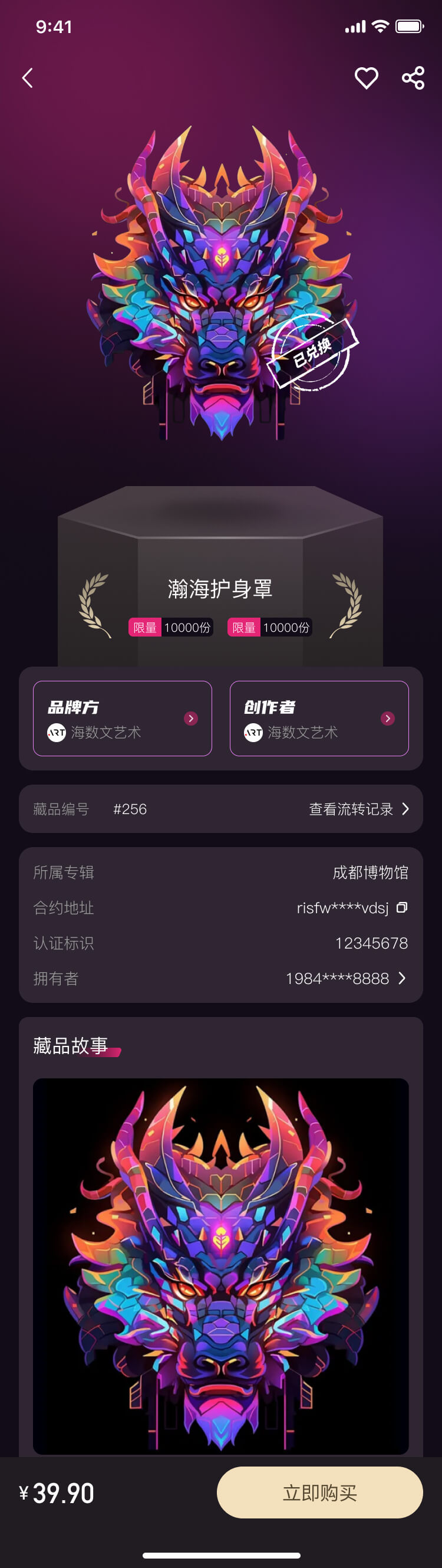Screen dimensions: 442x1568
Task: Open the 创作者 creator card
Action: [319, 719]
